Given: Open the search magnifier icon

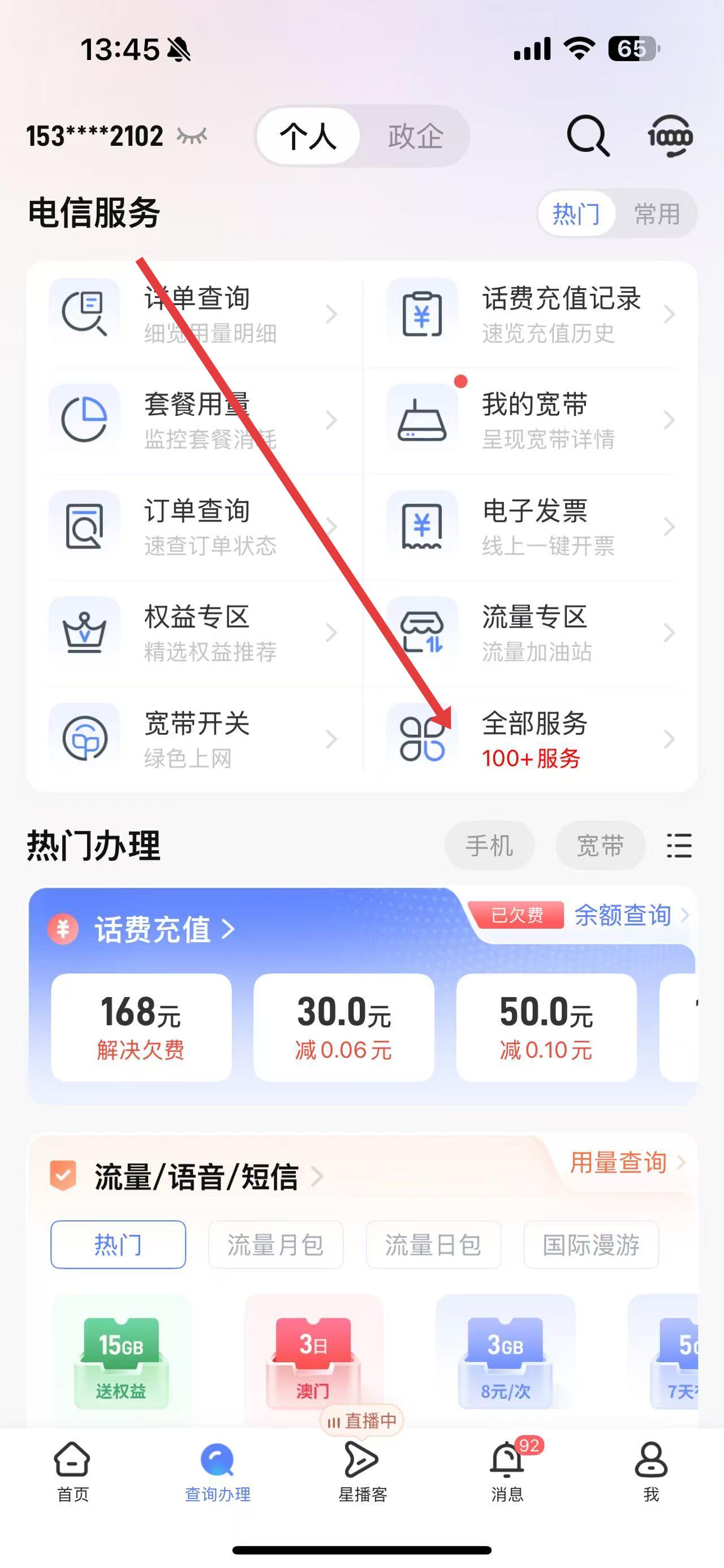Looking at the screenshot, I should (x=588, y=136).
